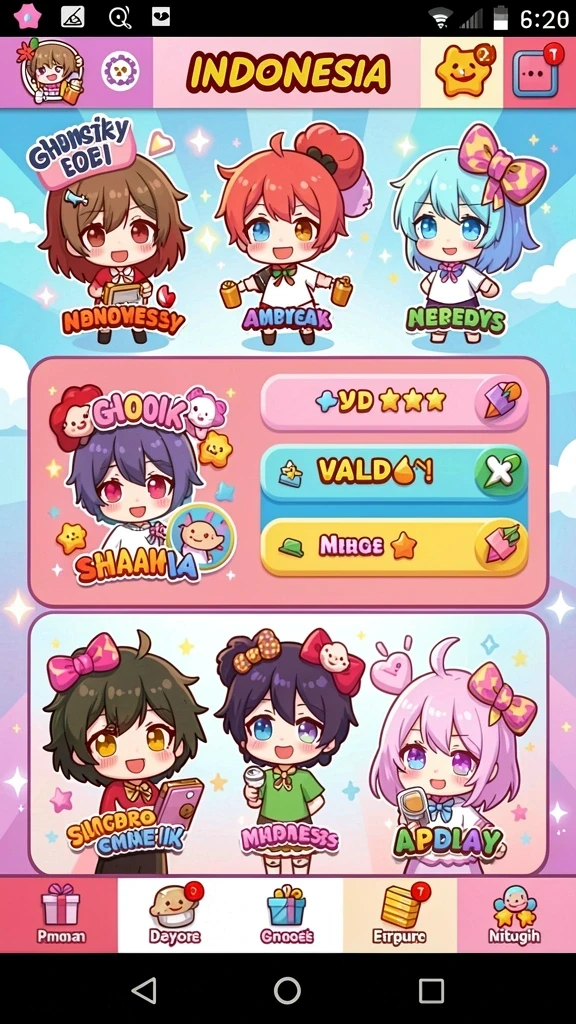Screen dimensions: 576x1024
Task: Switch to the Gnooes gift box tab
Action: click(x=287, y=914)
